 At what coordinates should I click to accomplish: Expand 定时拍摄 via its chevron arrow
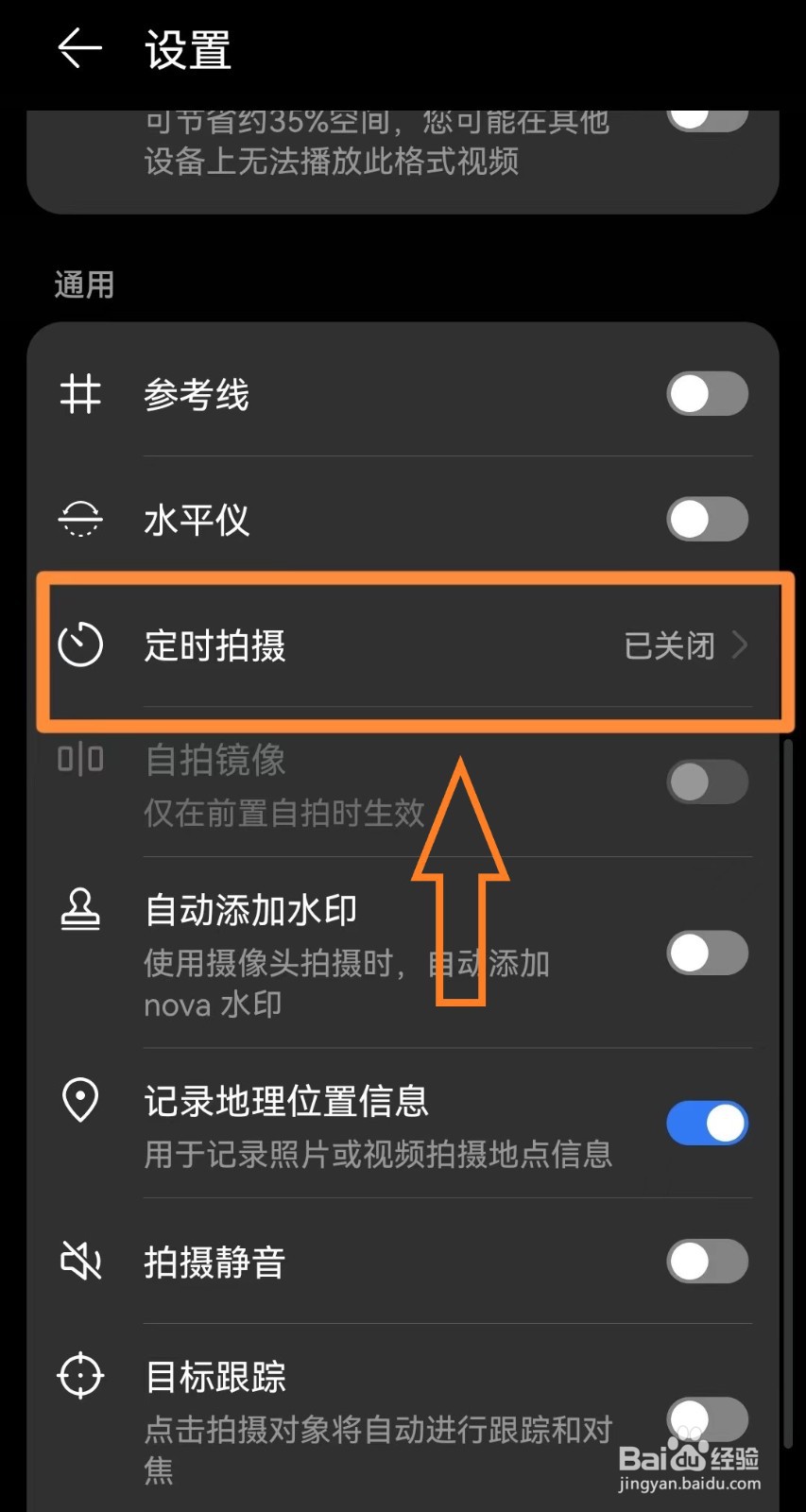[x=742, y=646]
